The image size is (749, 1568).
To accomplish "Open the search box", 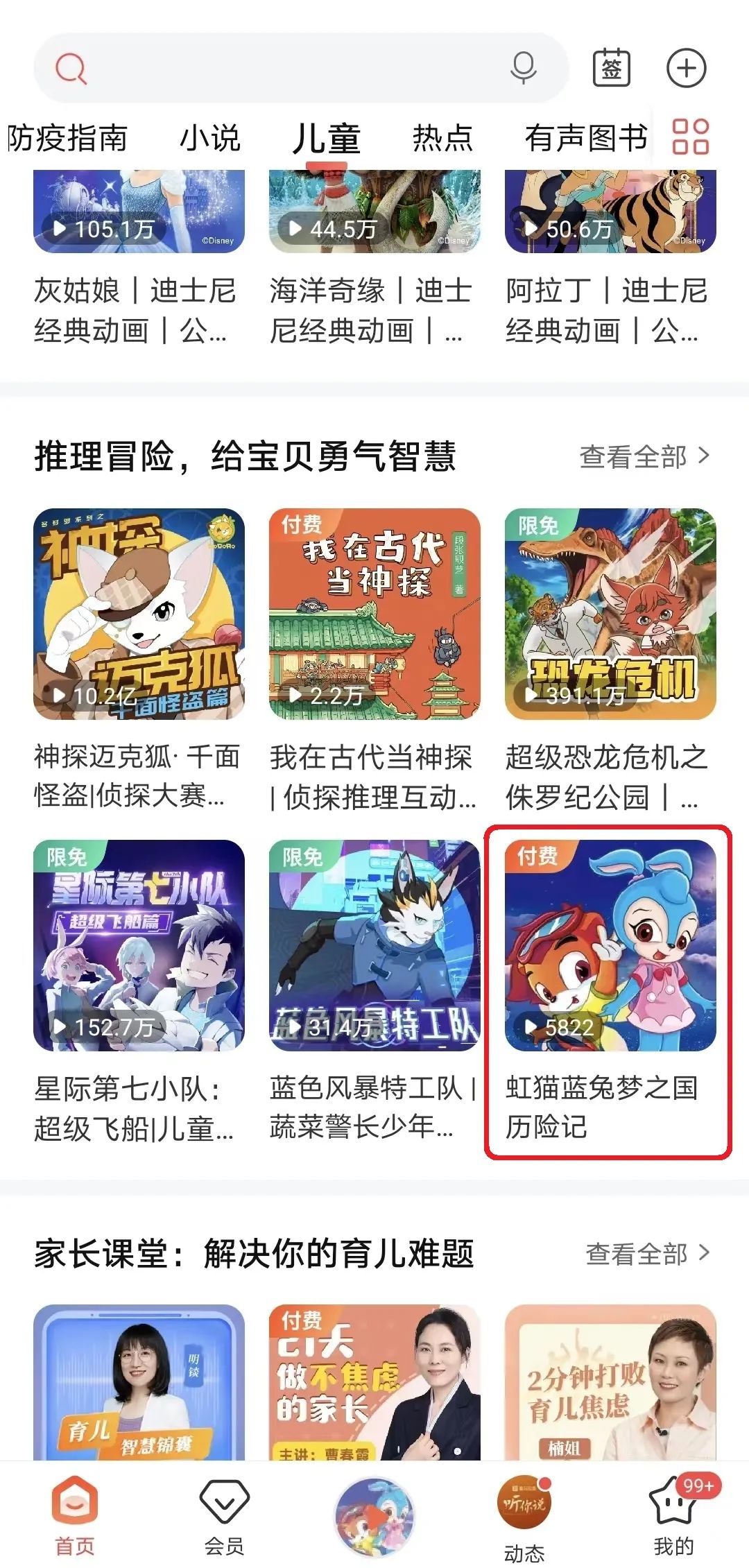I will (277, 68).
